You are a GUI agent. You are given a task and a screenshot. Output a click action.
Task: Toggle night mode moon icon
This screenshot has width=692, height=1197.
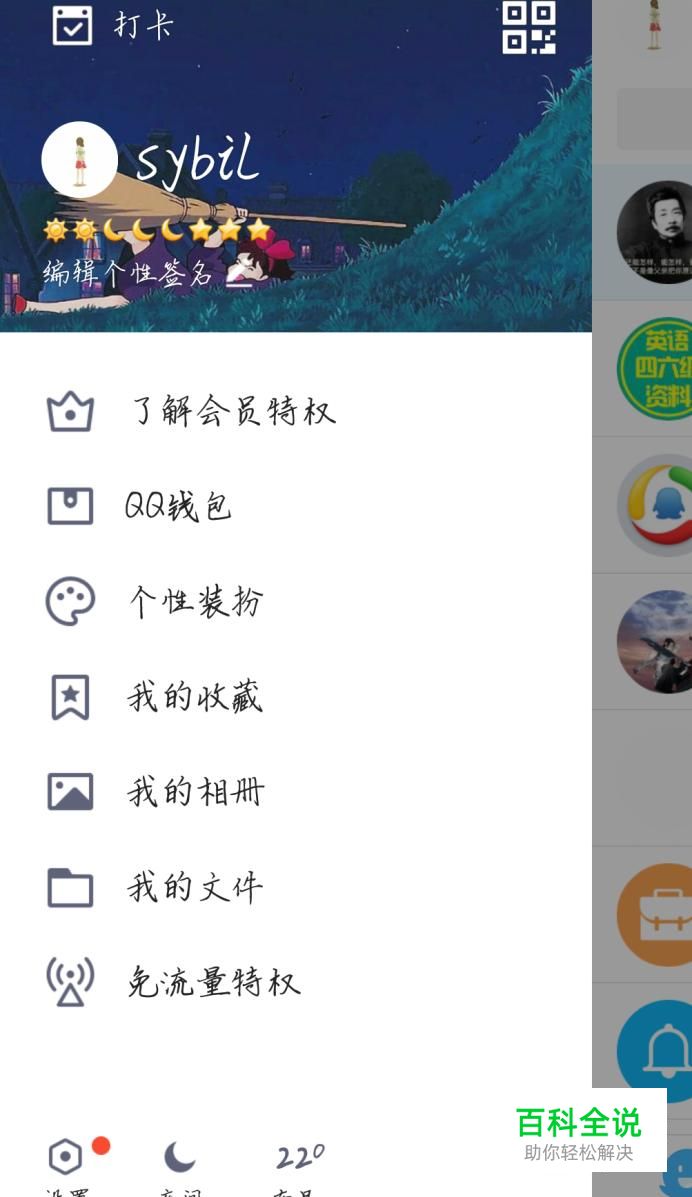[179, 1158]
